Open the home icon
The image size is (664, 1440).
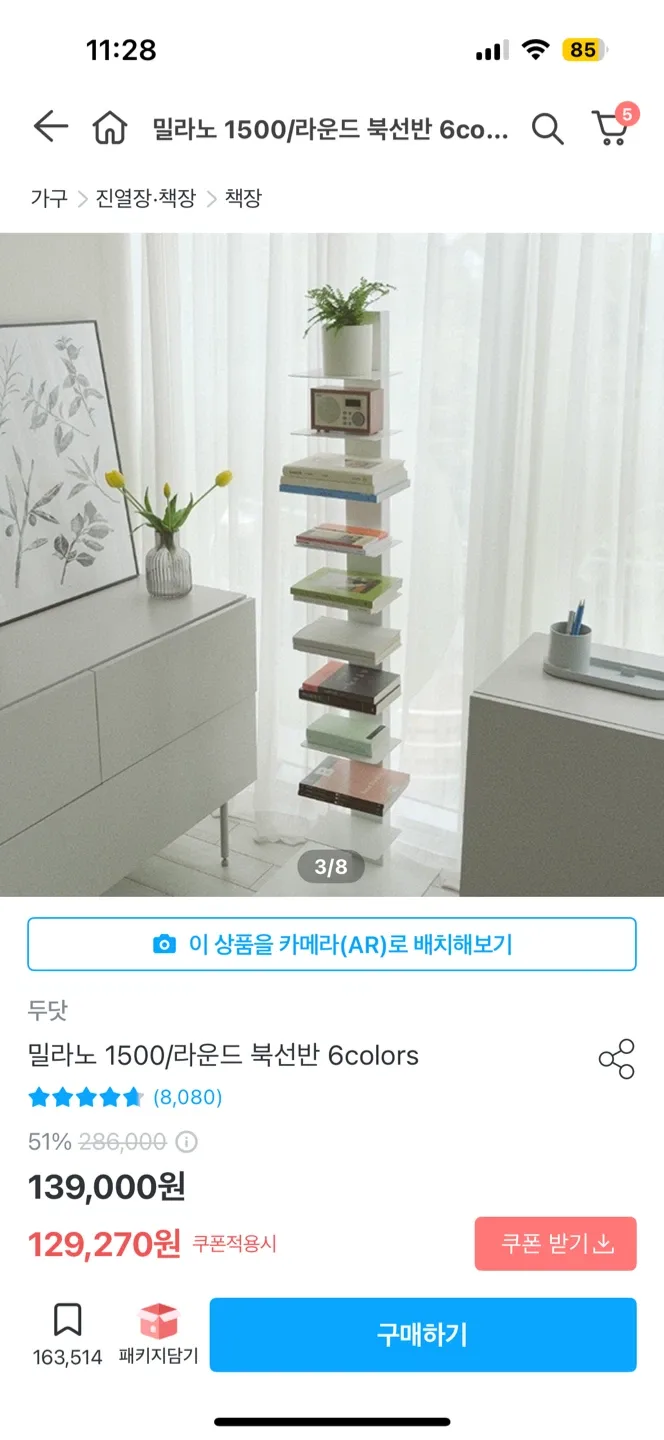point(109,128)
